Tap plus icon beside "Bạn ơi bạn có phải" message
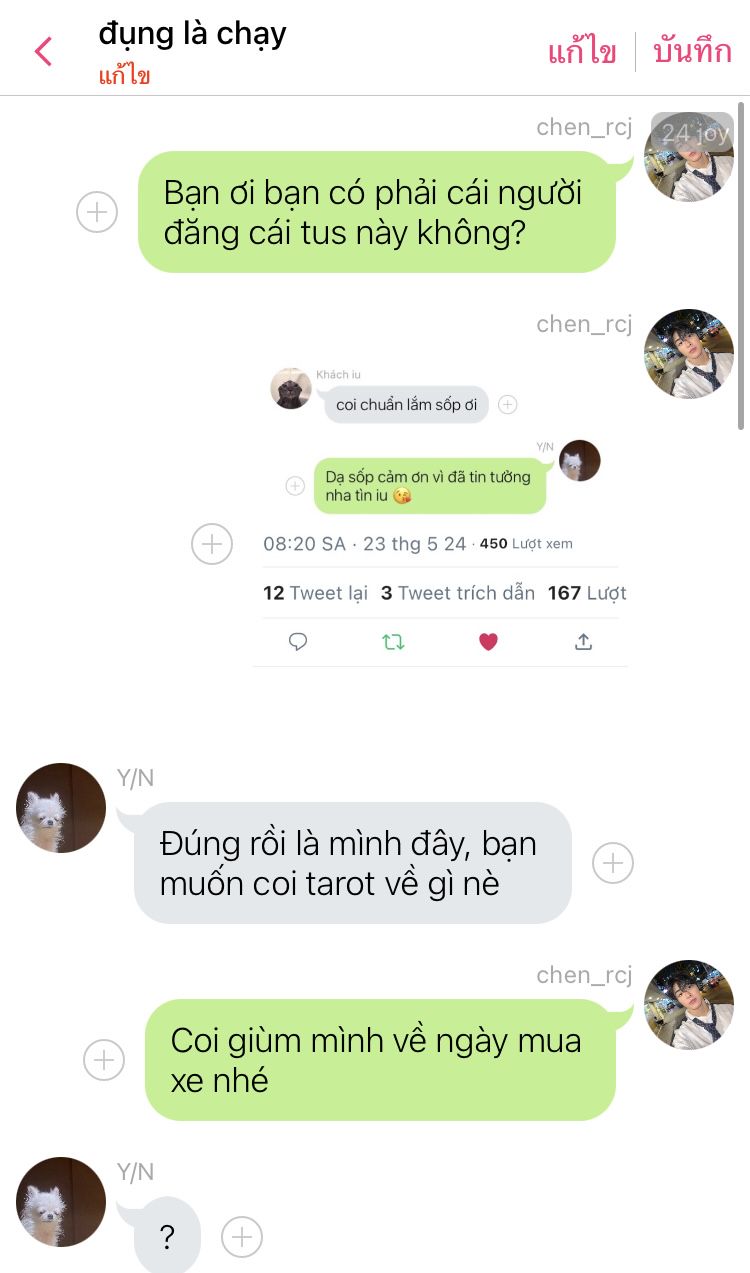750x1273 pixels. [x=97, y=212]
